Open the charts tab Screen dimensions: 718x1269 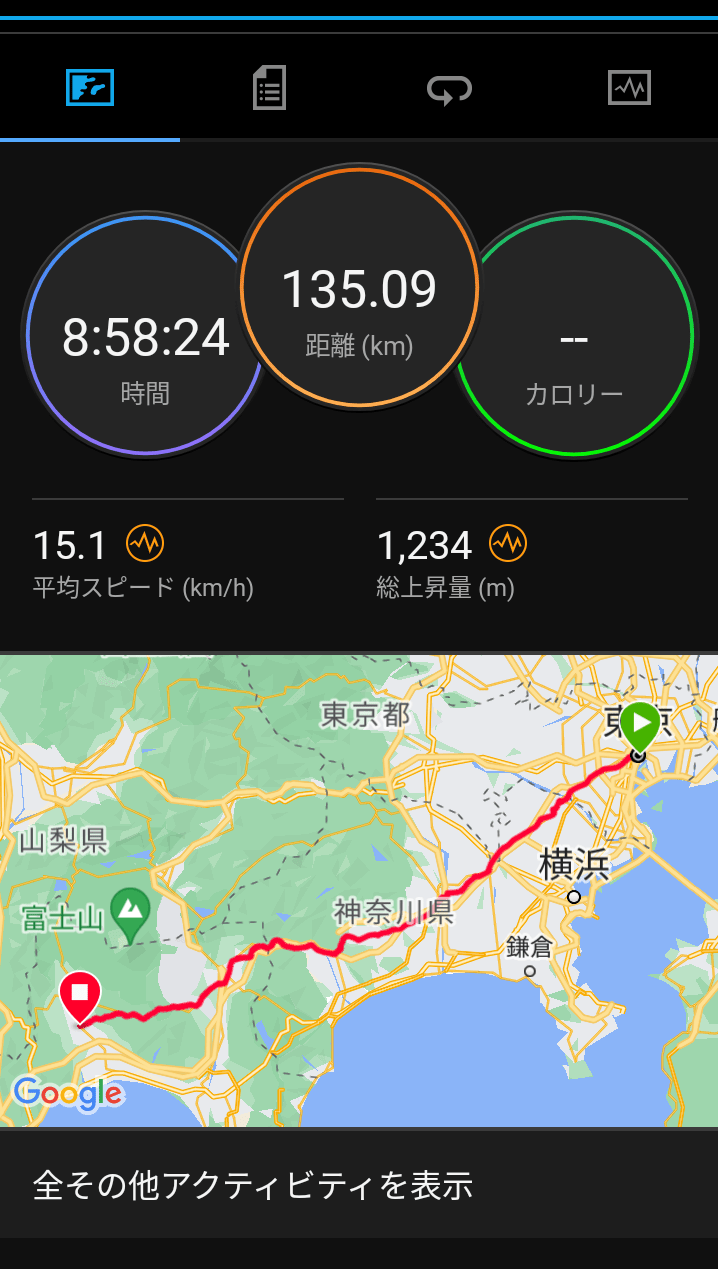coord(629,88)
